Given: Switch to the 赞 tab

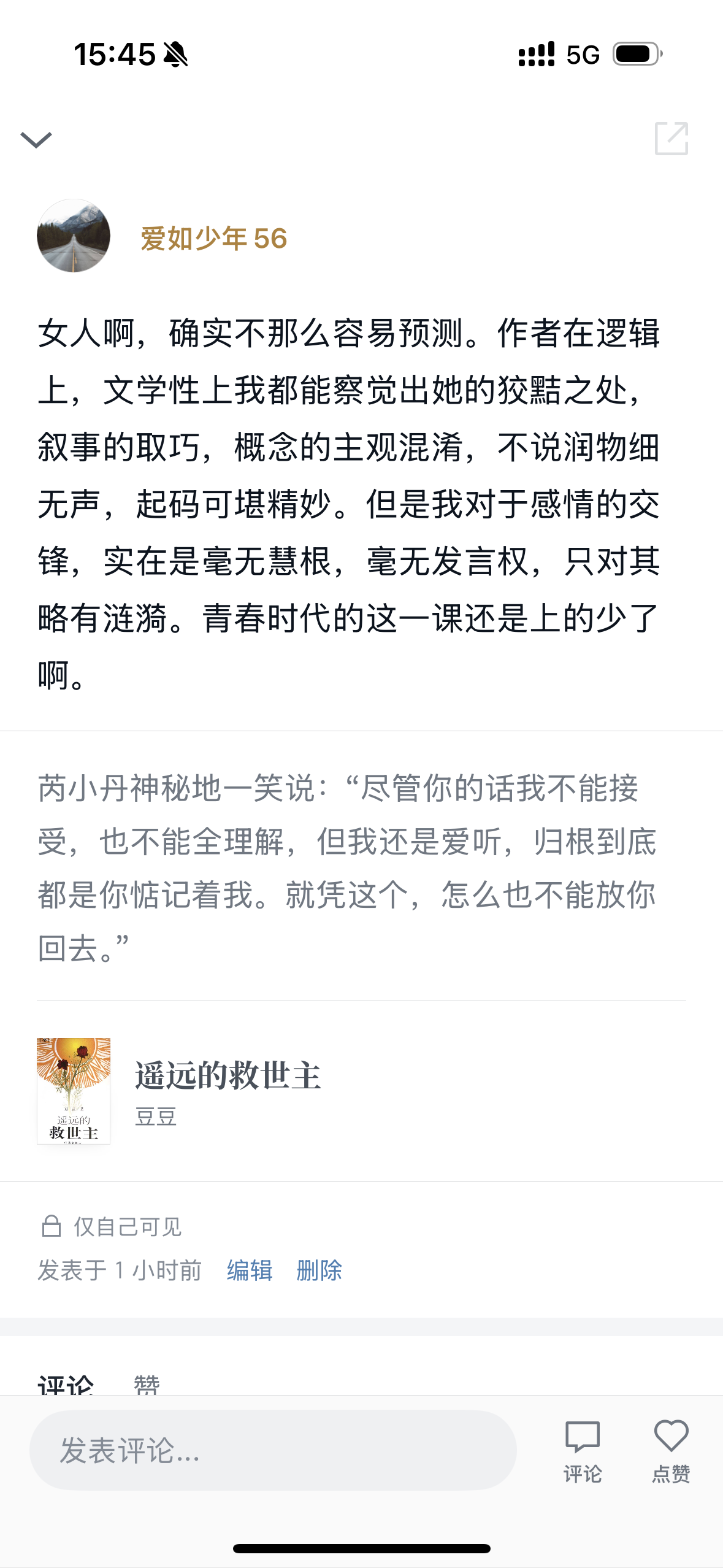Looking at the screenshot, I should [147, 1385].
